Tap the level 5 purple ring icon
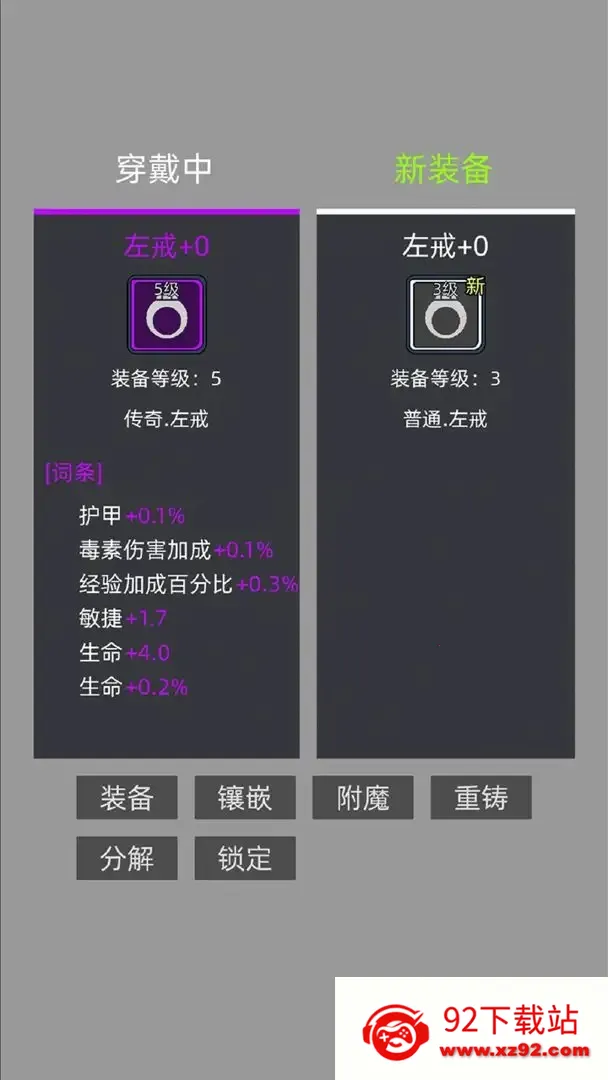Image resolution: width=608 pixels, height=1080 pixels. click(x=166, y=315)
